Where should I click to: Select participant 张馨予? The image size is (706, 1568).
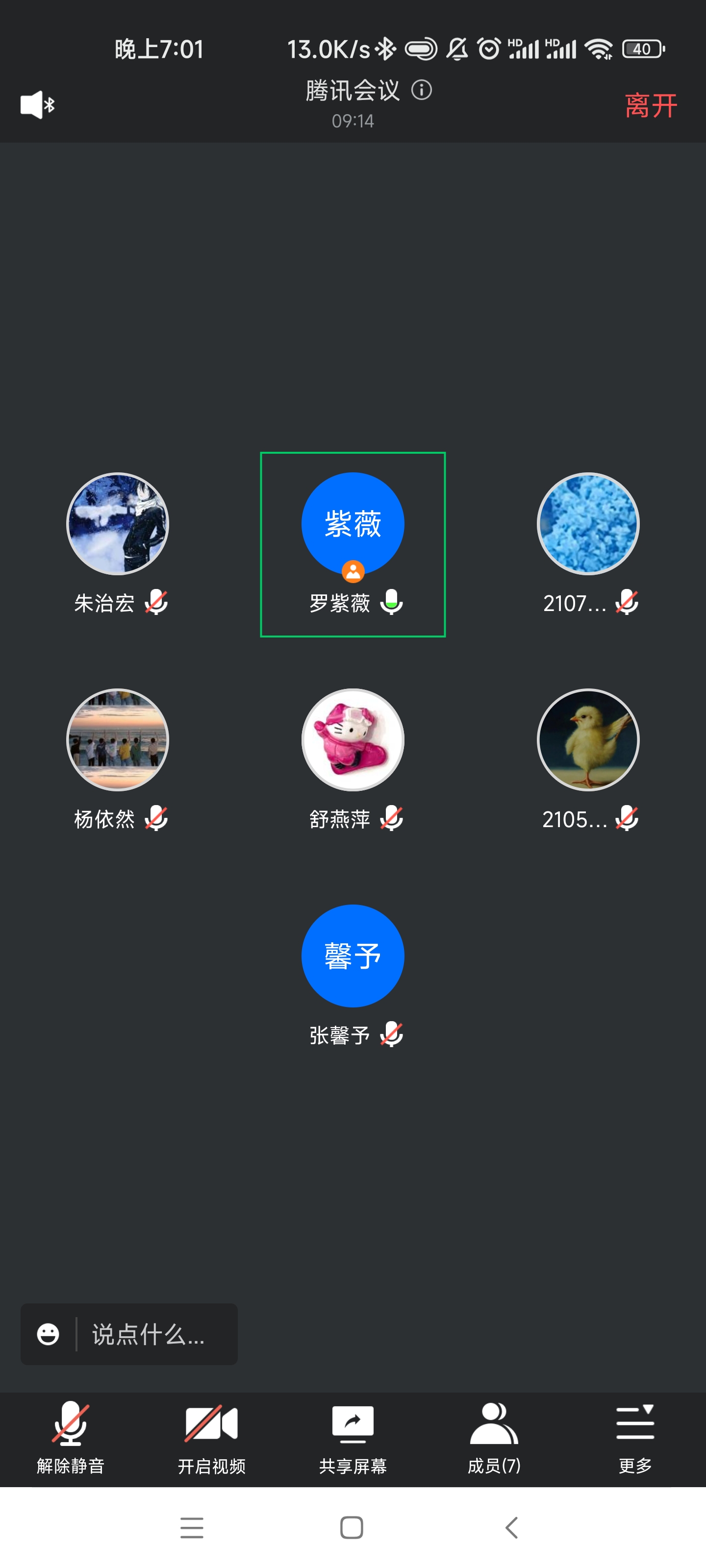tap(353, 956)
